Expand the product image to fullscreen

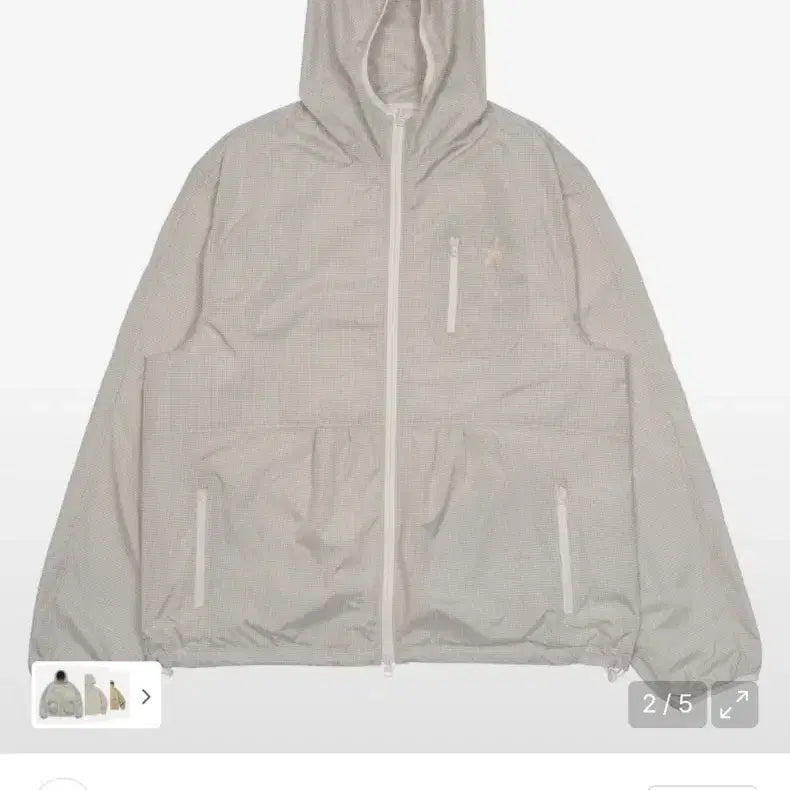click(734, 704)
